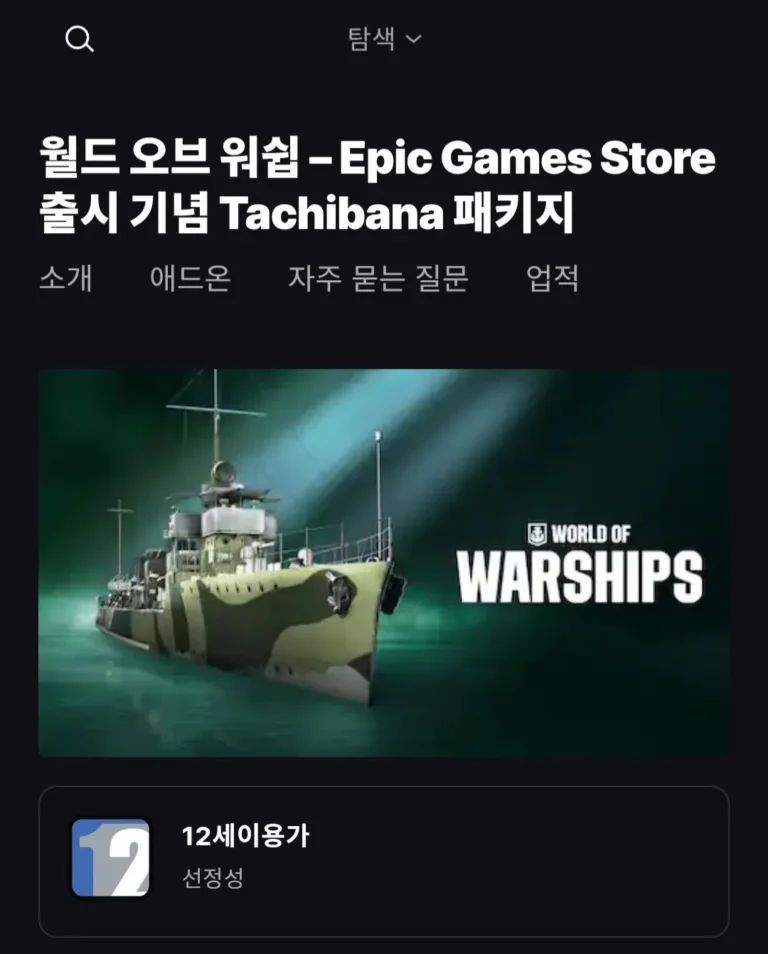Open the 12세이용가 rating card
Screen dimensions: 768x954
[384, 861]
